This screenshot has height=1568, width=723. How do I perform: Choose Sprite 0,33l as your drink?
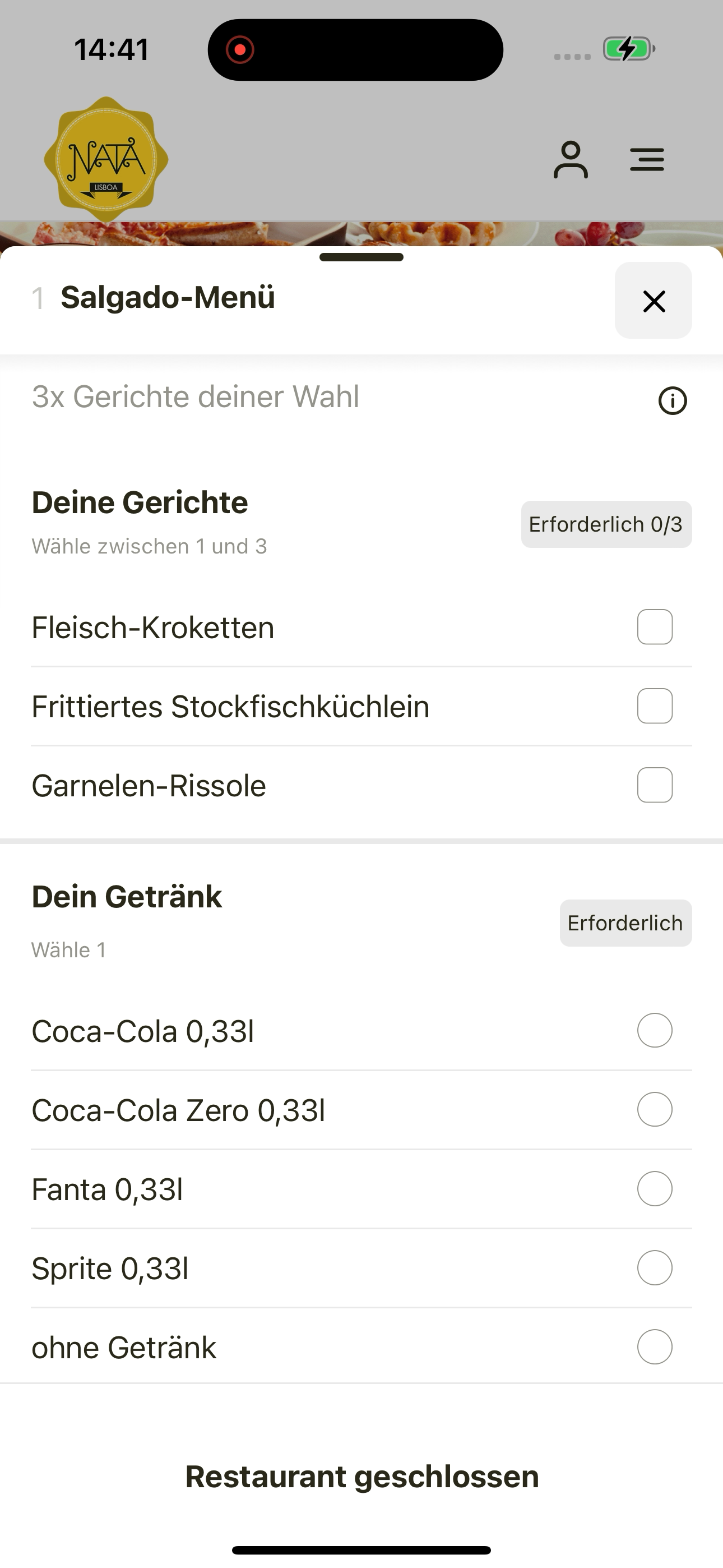(654, 1268)
